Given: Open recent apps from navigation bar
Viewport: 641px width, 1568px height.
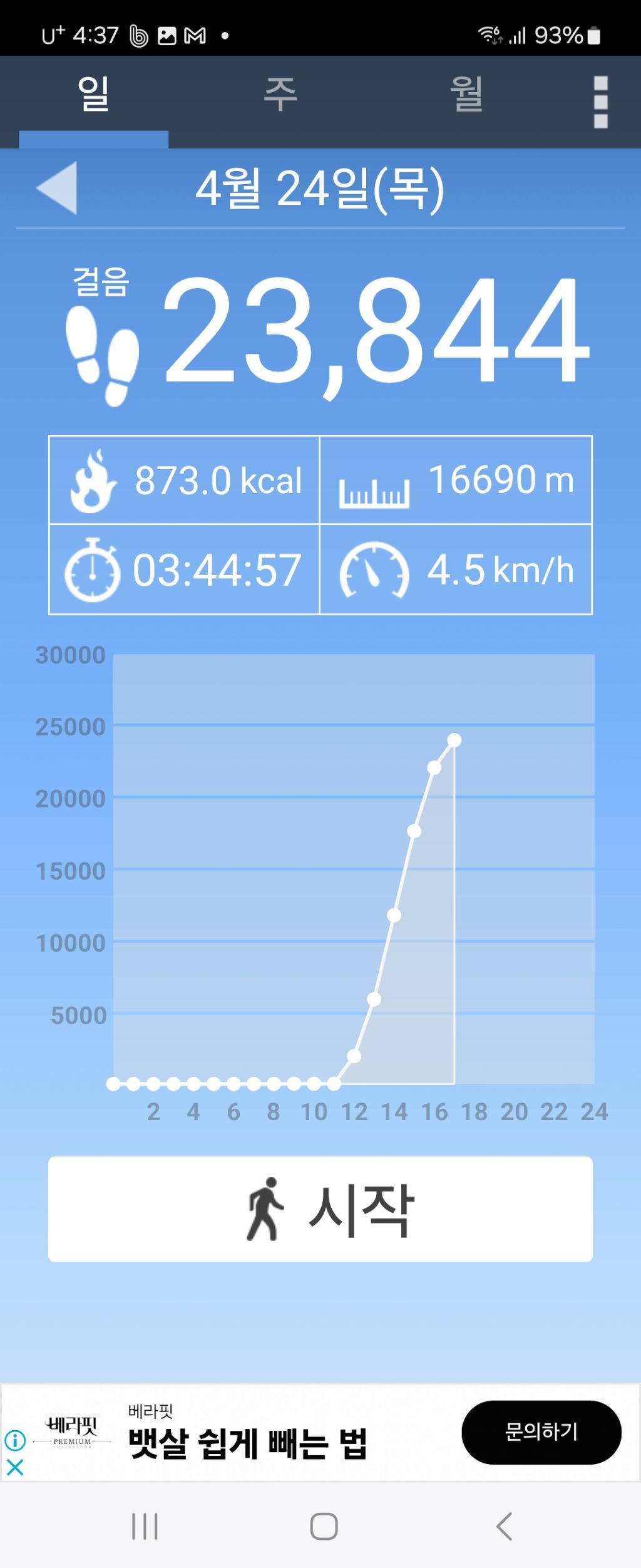Looking at the screenshot, I should coord(145,1526).
